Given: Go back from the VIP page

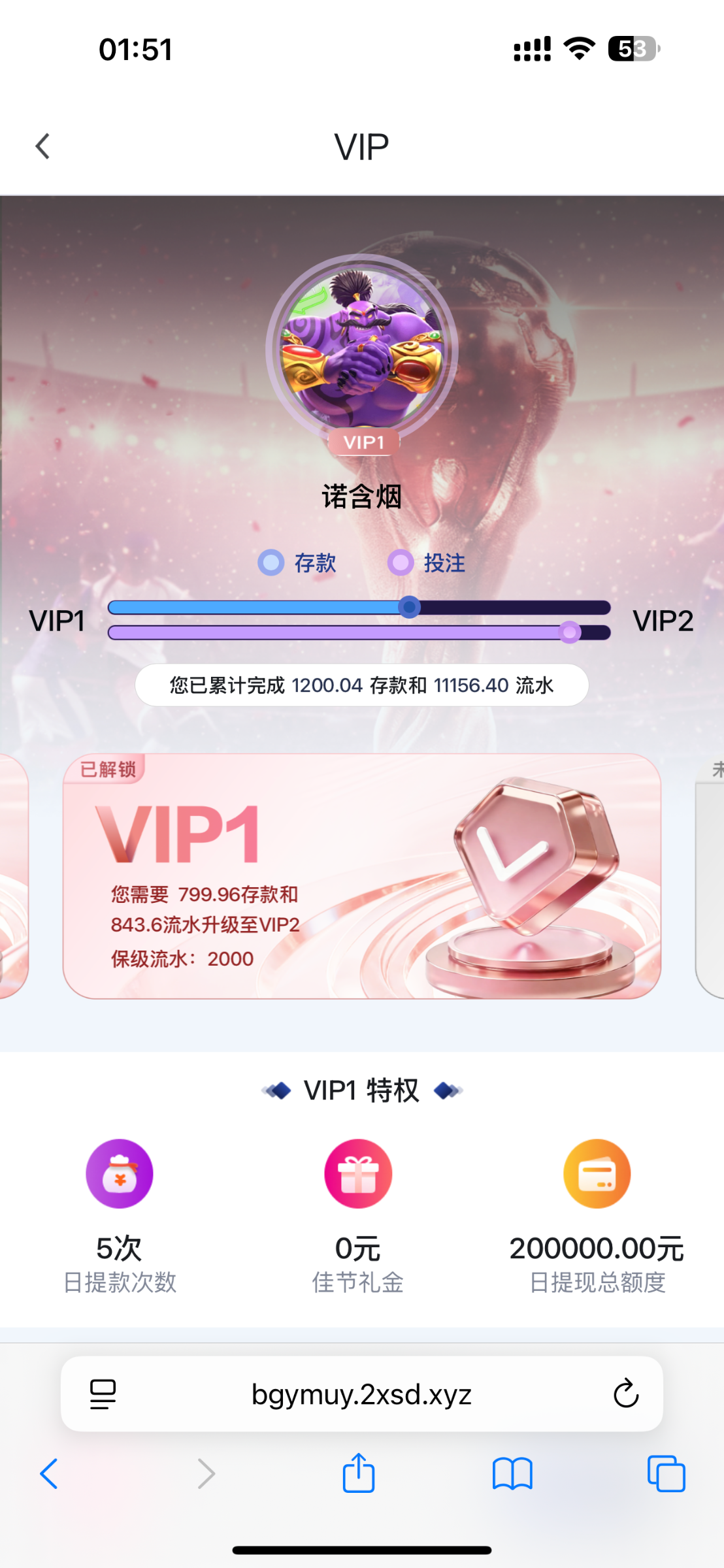Looking at the screenshot, I should (43, 146).
